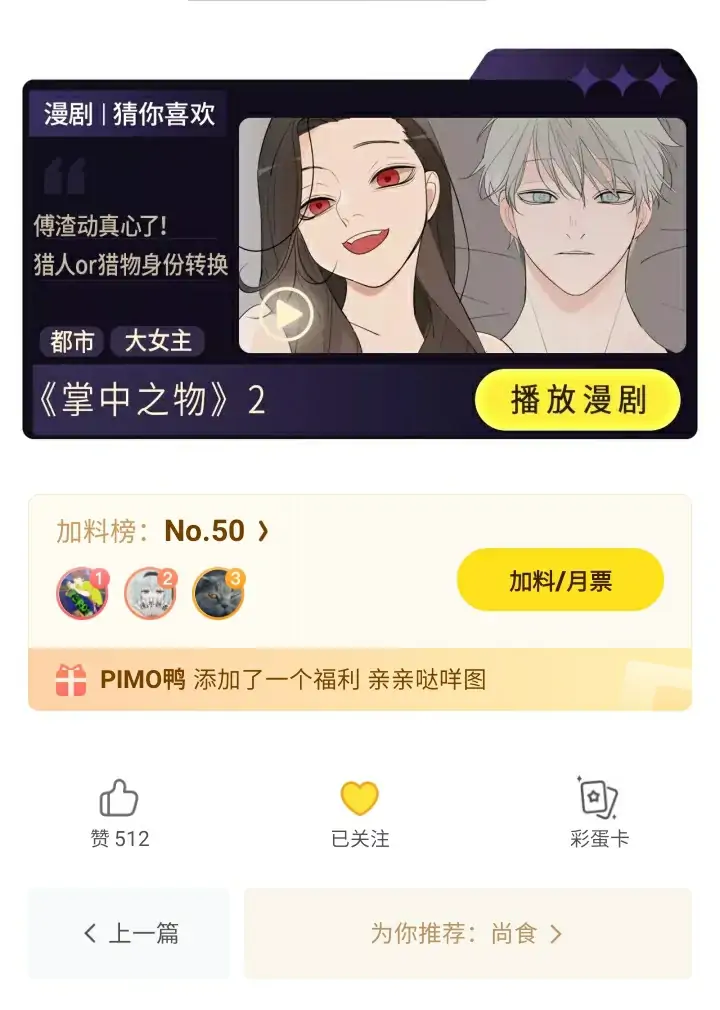
Task: Open the 加料榜 No.50 ranking
Action: [x=163, y=532]
